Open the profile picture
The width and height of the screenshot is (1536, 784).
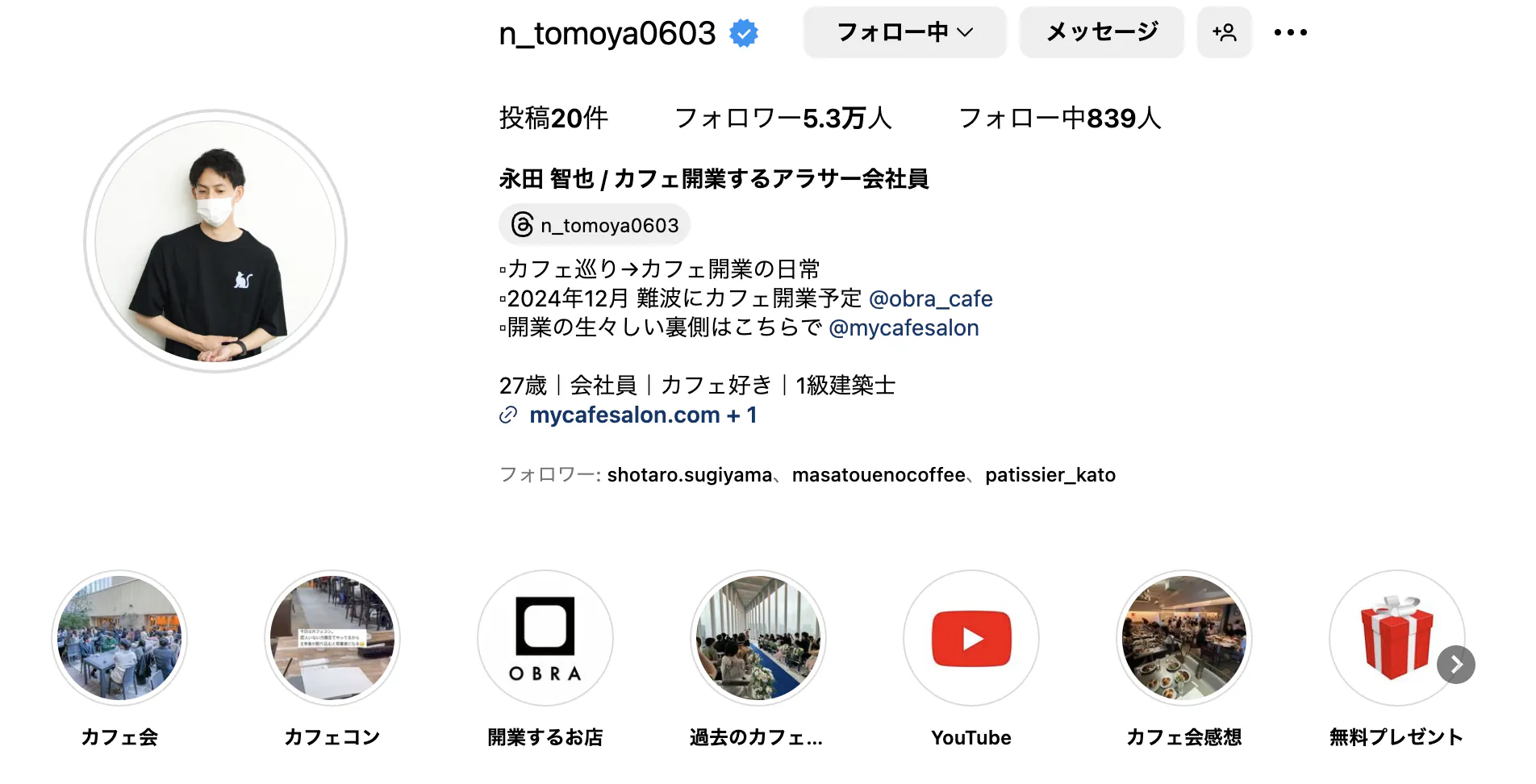pos(215,241)
